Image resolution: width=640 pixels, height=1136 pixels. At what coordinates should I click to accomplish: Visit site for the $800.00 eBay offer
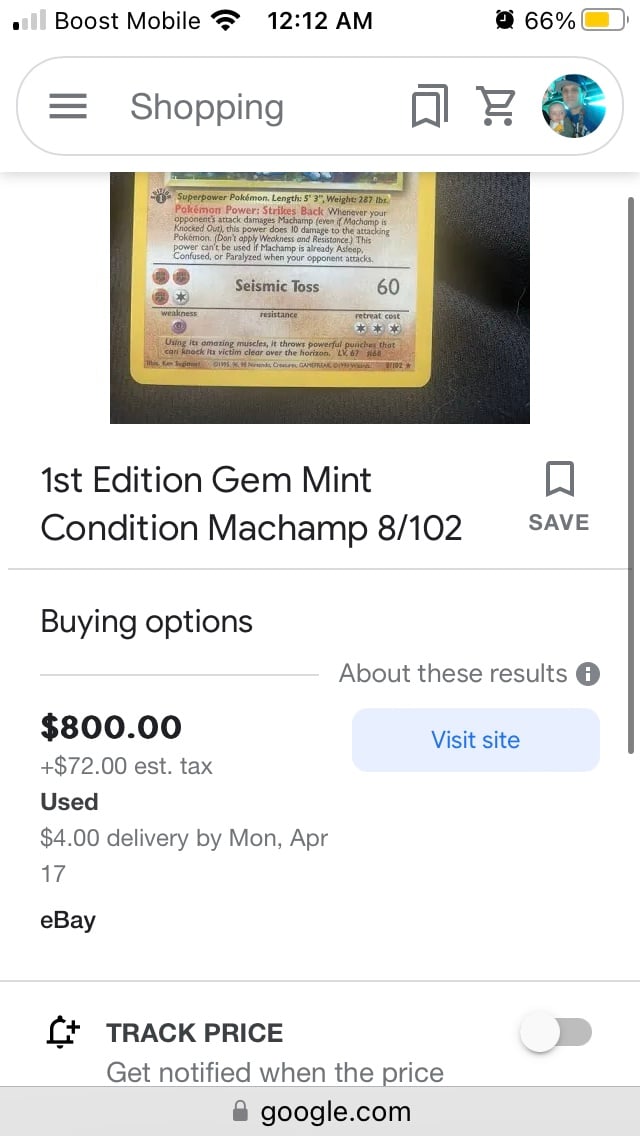tap(475, 740)
